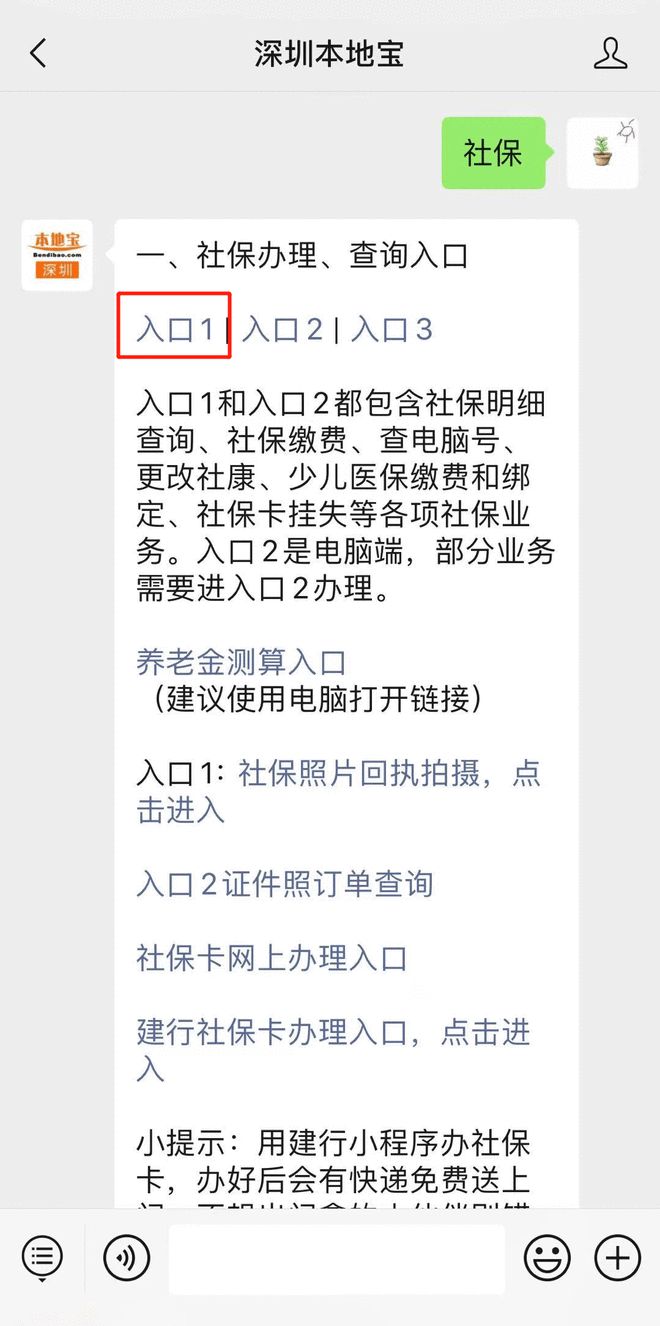Open the emoji picker
This screenshot has height=1326, width=660.
pyautogui.click(x=548, y=1257)
